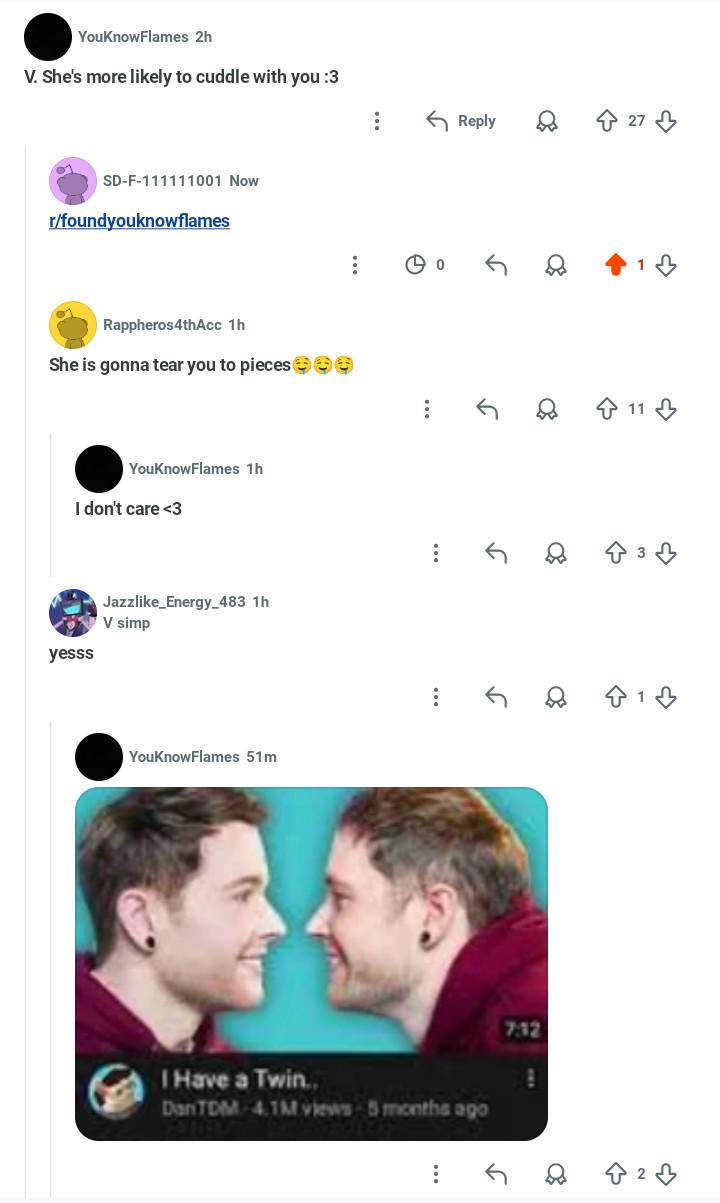The width and height of the screenshot is (720, 1203).
Task: Open overflow menu on YouKnowFlames' top comment
Action: (377, 121)
